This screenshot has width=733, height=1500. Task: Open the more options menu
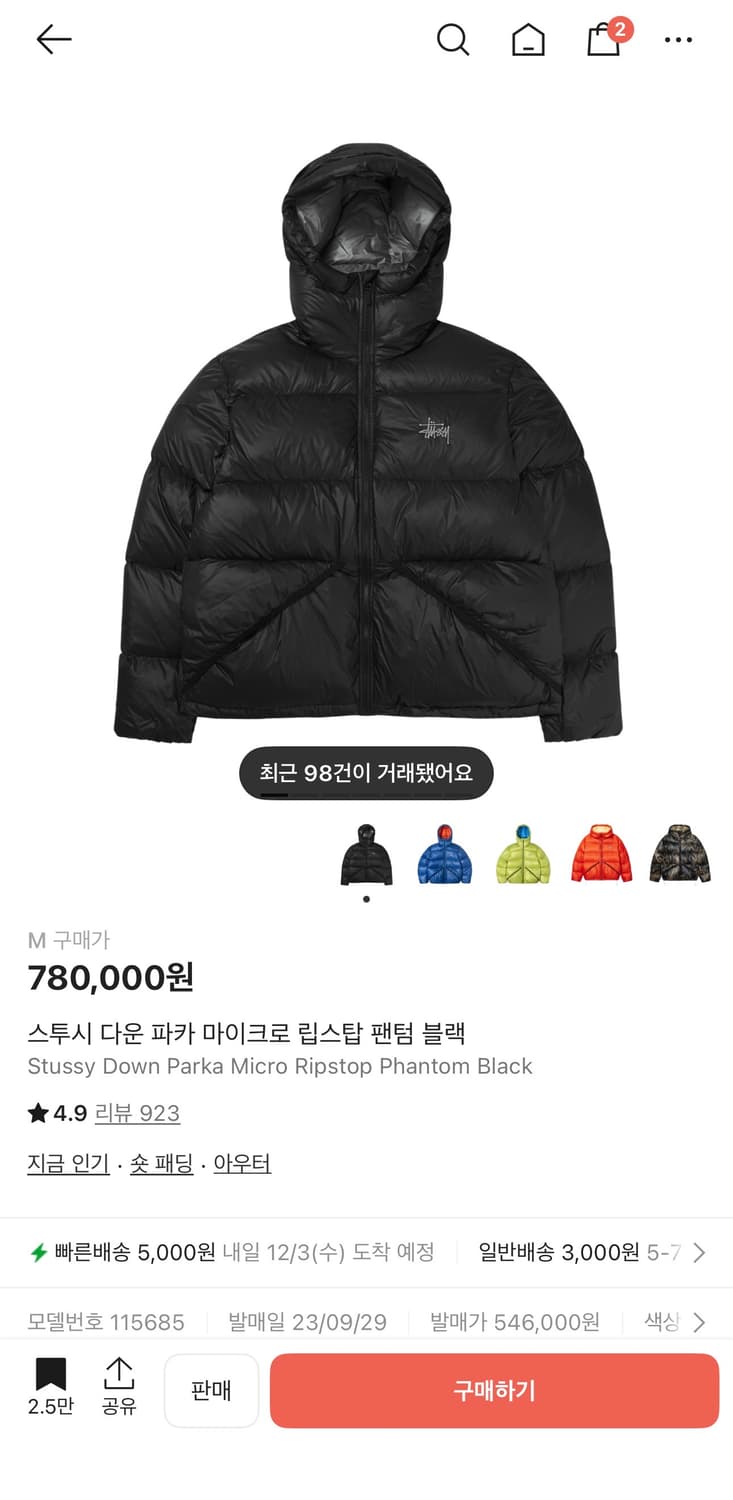[x=678, y=39]
